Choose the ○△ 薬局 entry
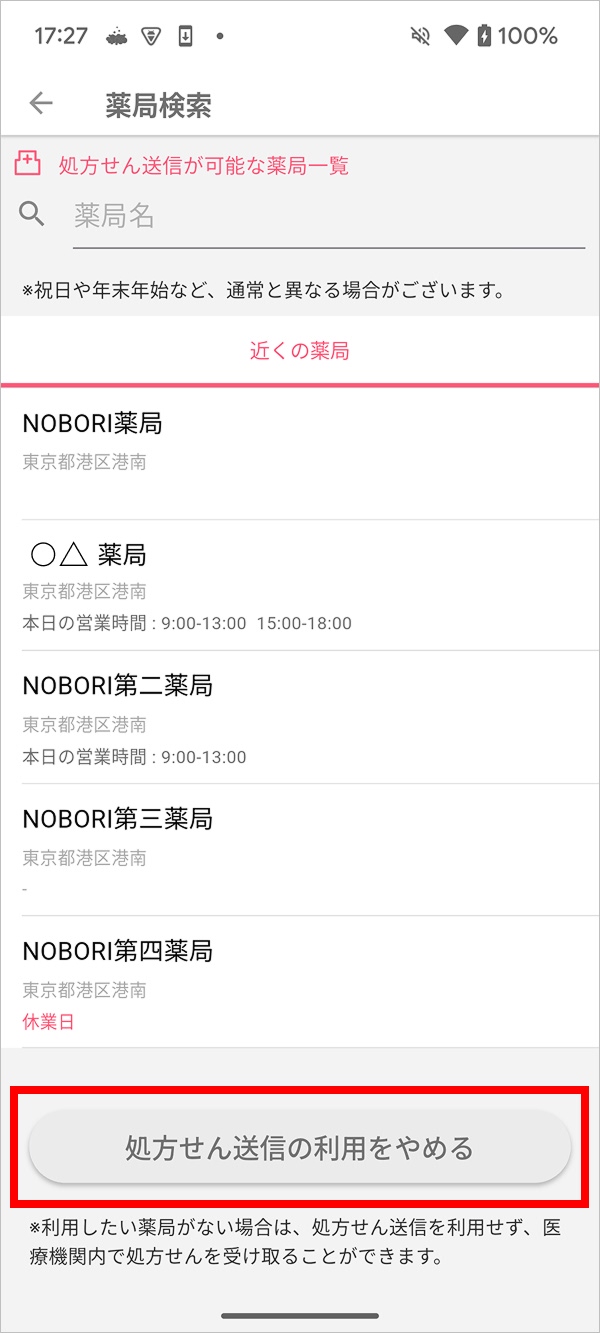Screen dimensions: 600x1333 tap(300, 585)
